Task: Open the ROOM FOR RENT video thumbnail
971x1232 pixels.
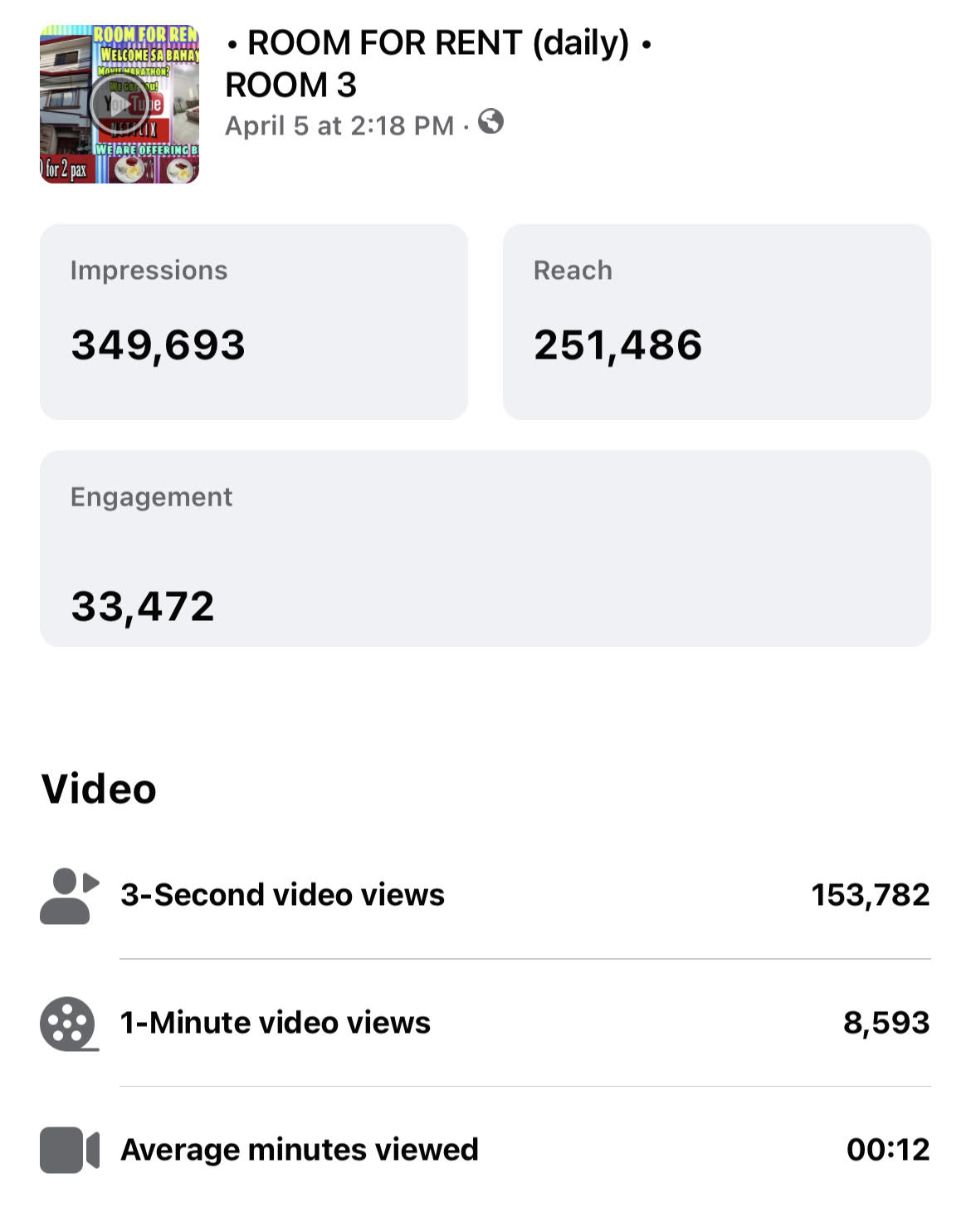Action: click(x=120, y=104)
